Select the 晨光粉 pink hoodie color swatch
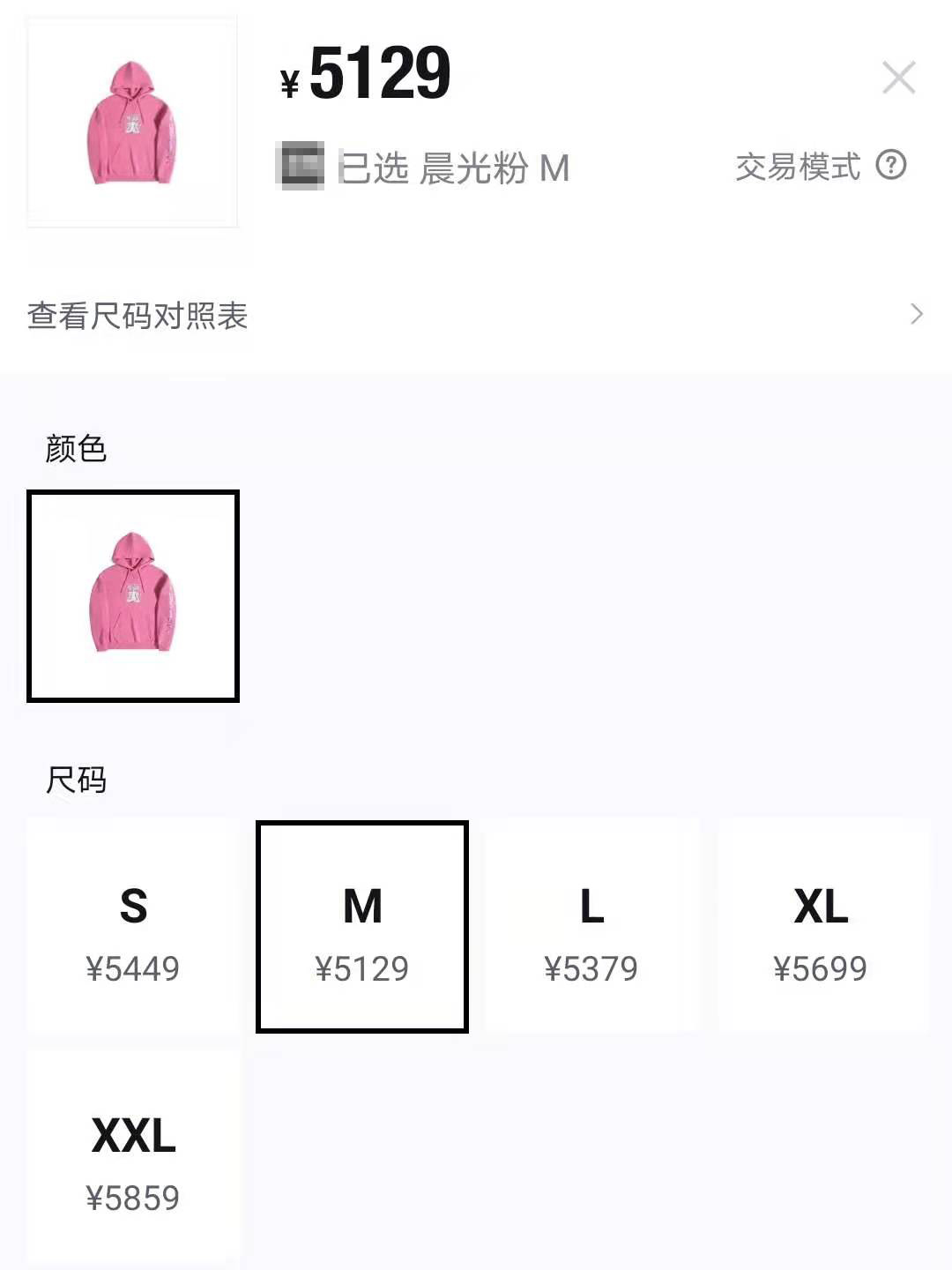 click(132, 595)
